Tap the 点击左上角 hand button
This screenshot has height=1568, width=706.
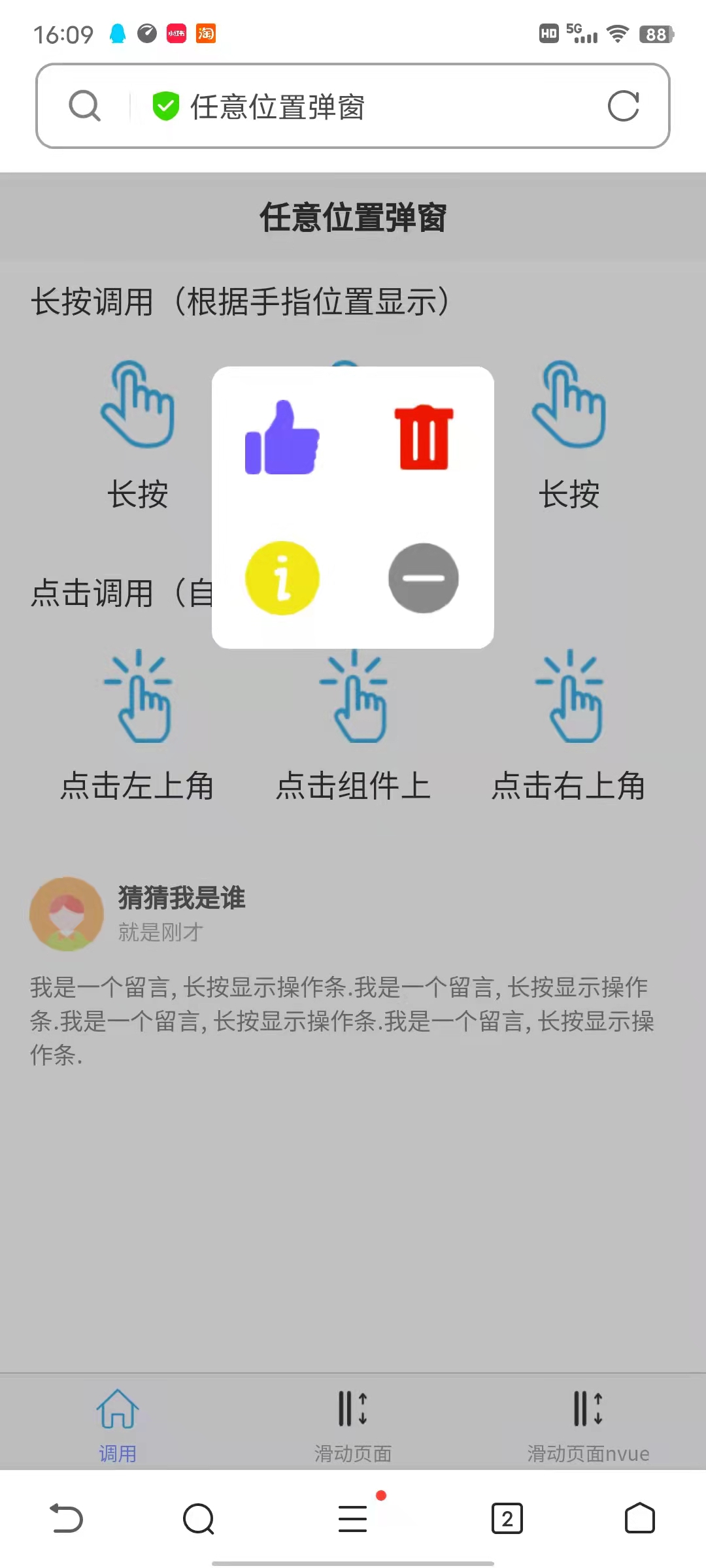coord(138,698)
